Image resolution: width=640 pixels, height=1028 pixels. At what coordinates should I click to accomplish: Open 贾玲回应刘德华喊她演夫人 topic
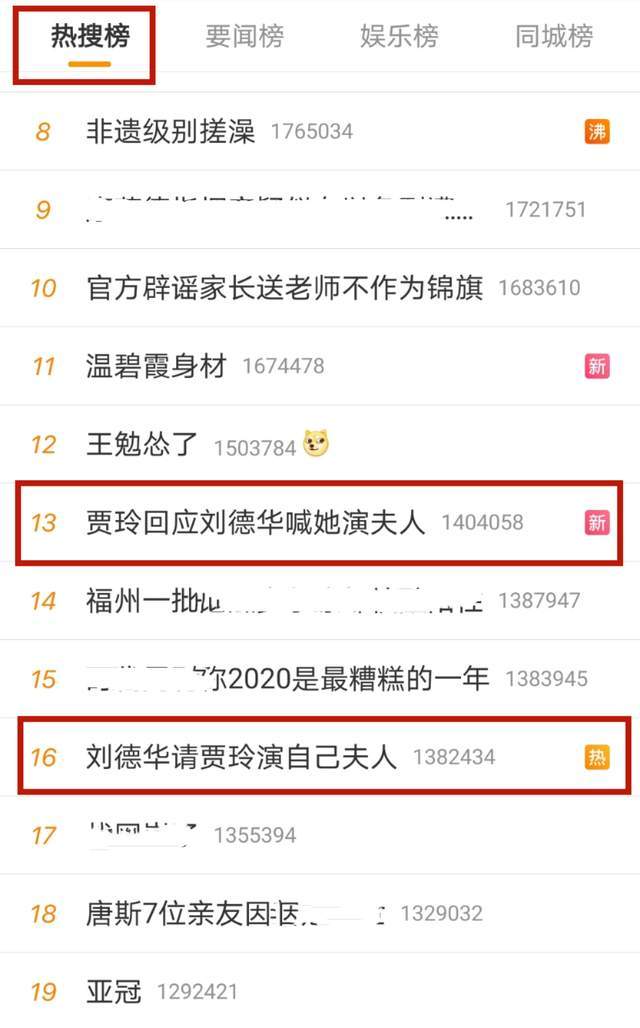pyautogui.click(x=256, y=522)
